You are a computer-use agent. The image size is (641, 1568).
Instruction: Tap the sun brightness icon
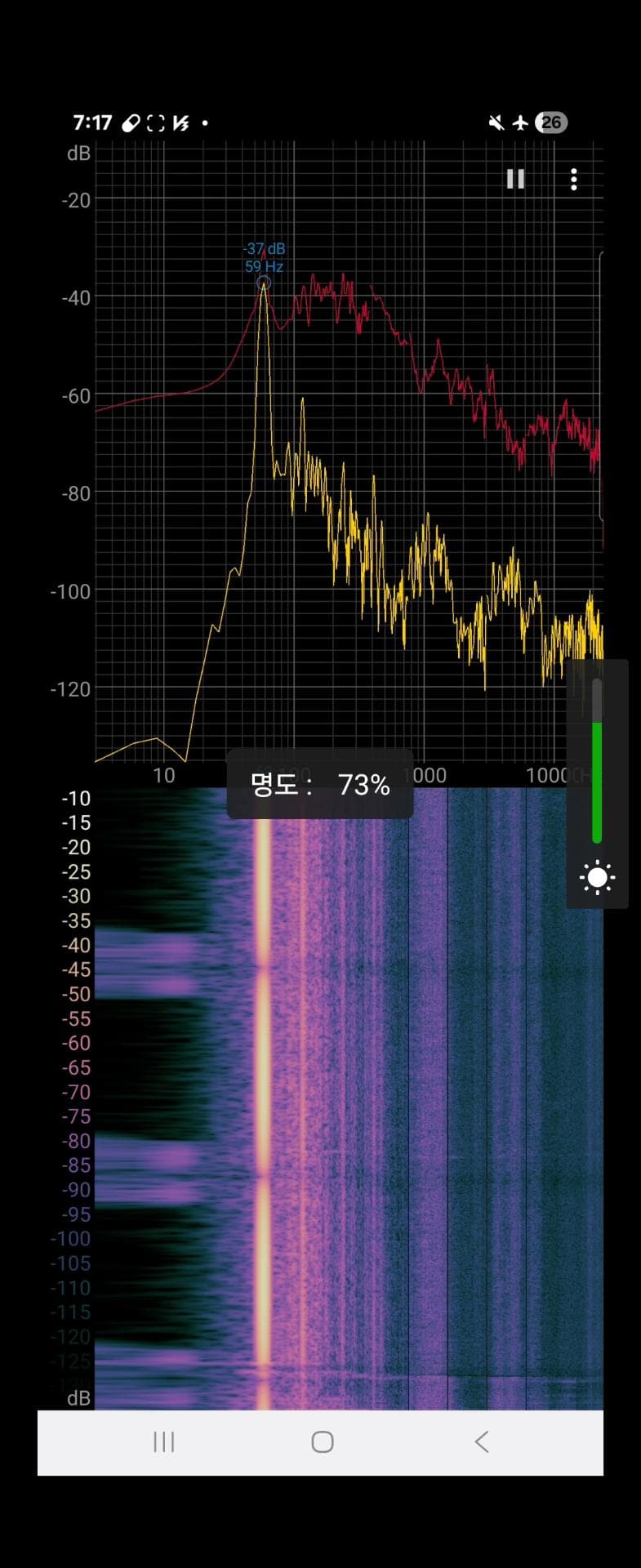click(x=597, y=878)
